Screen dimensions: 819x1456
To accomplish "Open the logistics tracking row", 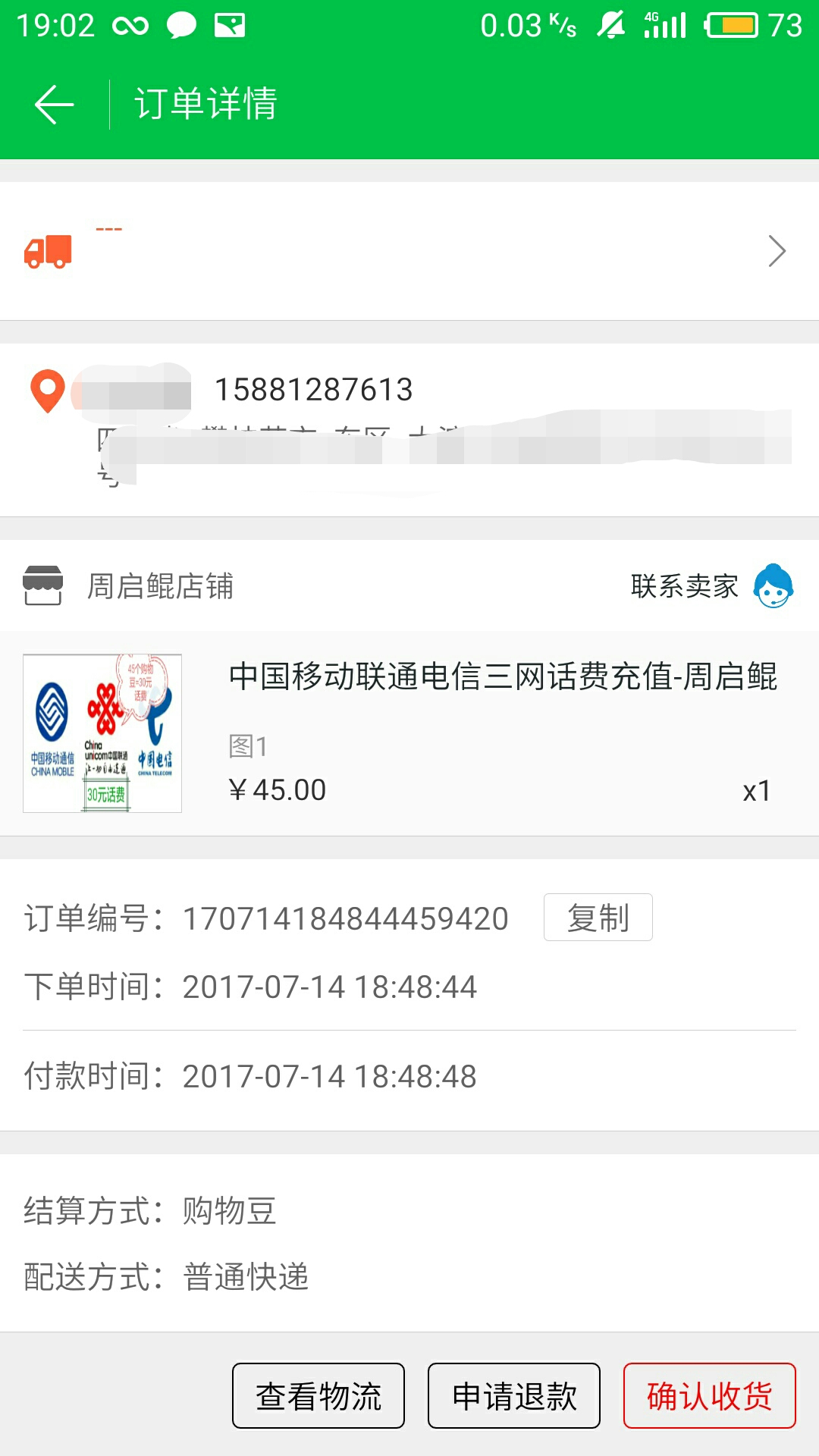I will coord(409,251).
